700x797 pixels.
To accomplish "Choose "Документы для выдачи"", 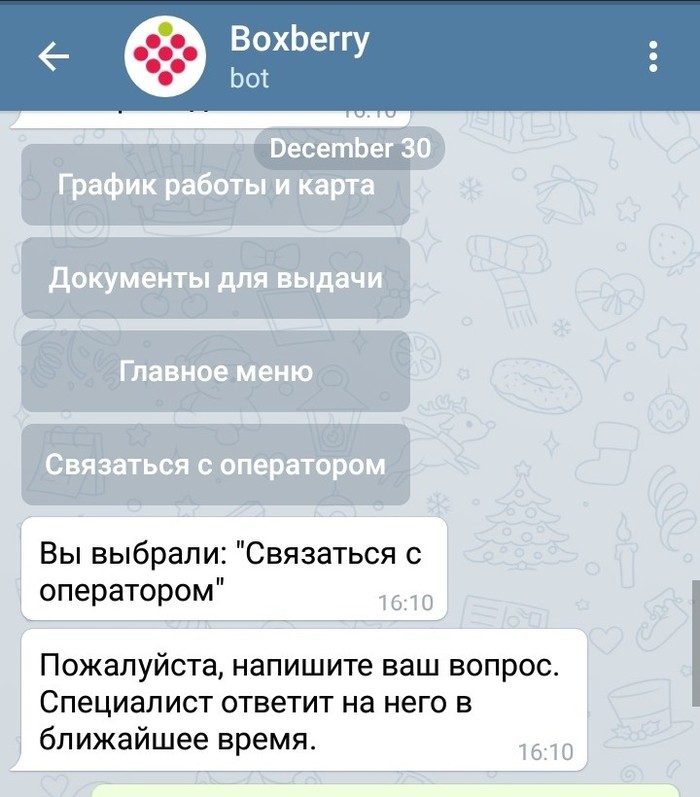I will (216, 279).
